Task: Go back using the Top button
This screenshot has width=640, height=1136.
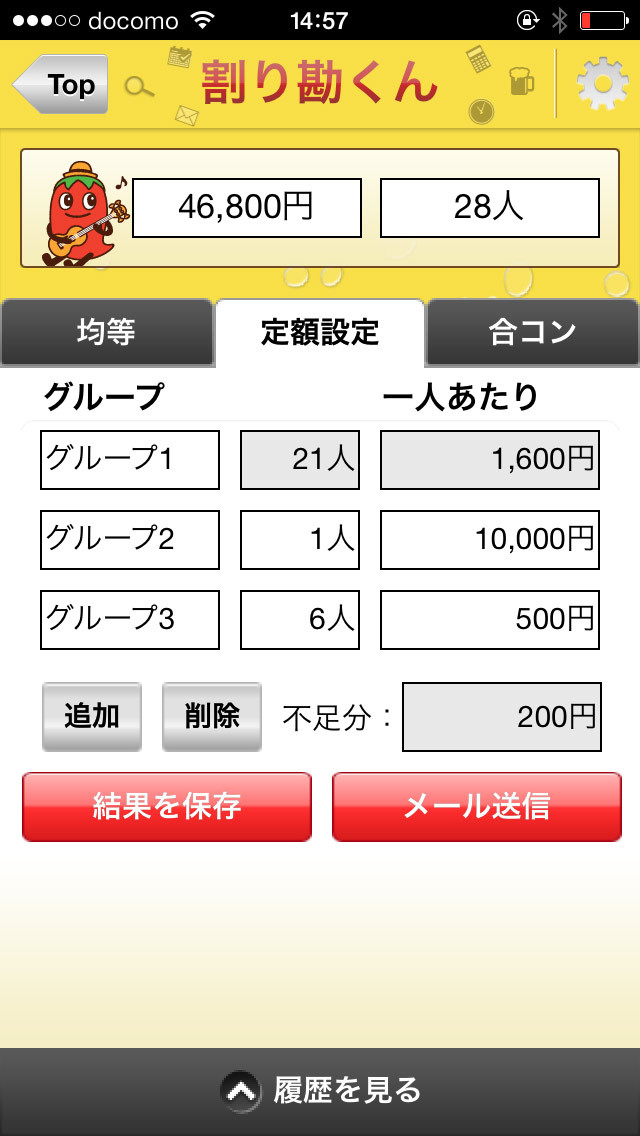Action: point(62,84)
